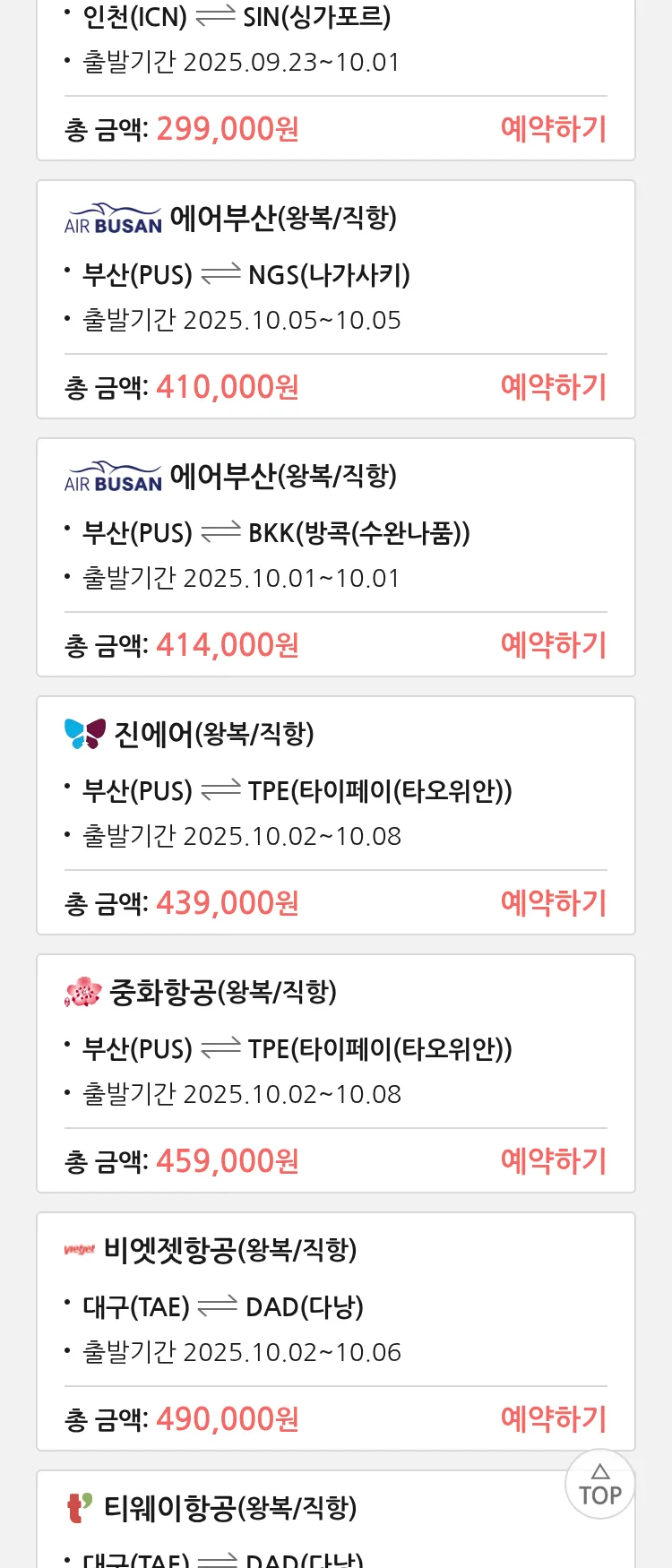Tap 예약하기 for the 299,000원 Singapore flight
The image size is (672, 1568).
tap(553, 129)
